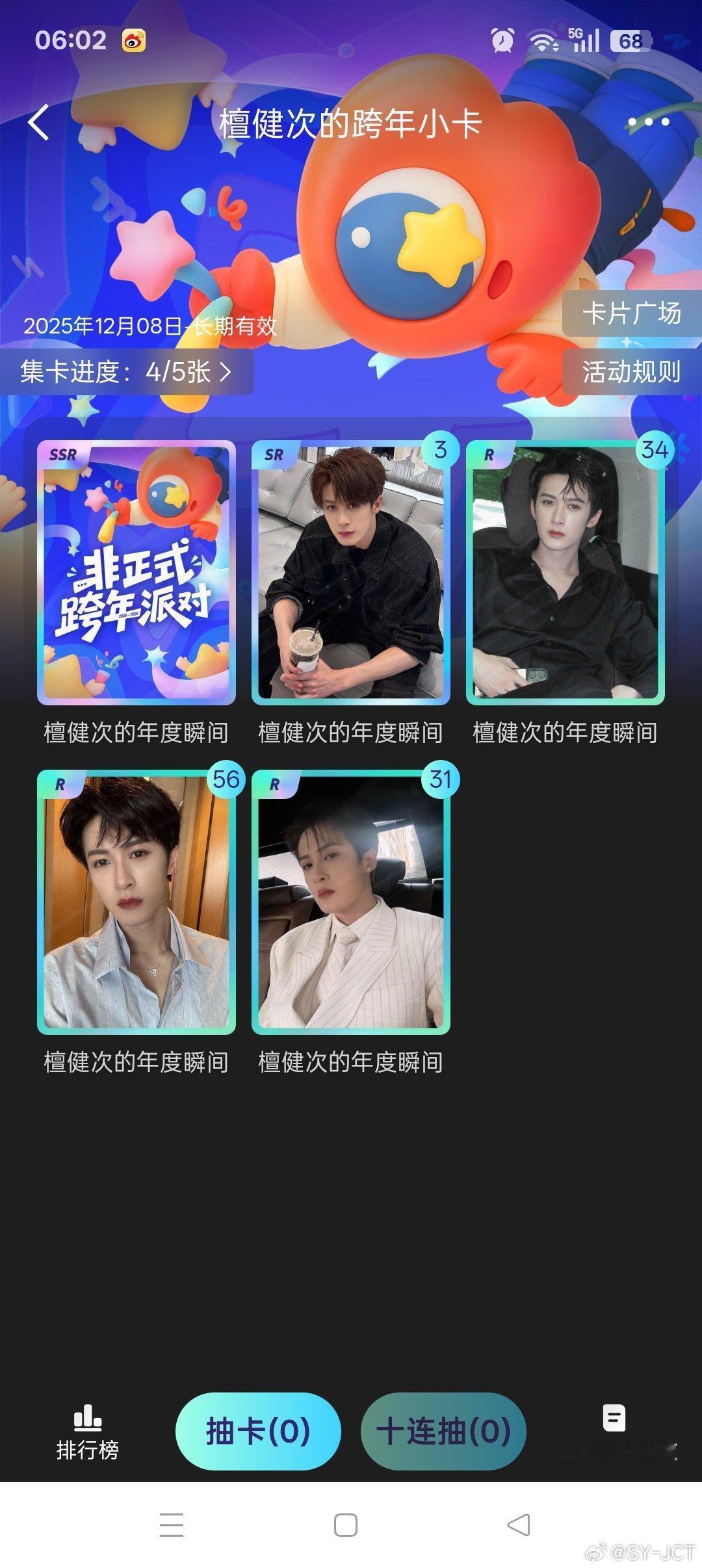Tap the Wi-Fi icon in the status bar

pyautogui.click(x=545, y=40)
